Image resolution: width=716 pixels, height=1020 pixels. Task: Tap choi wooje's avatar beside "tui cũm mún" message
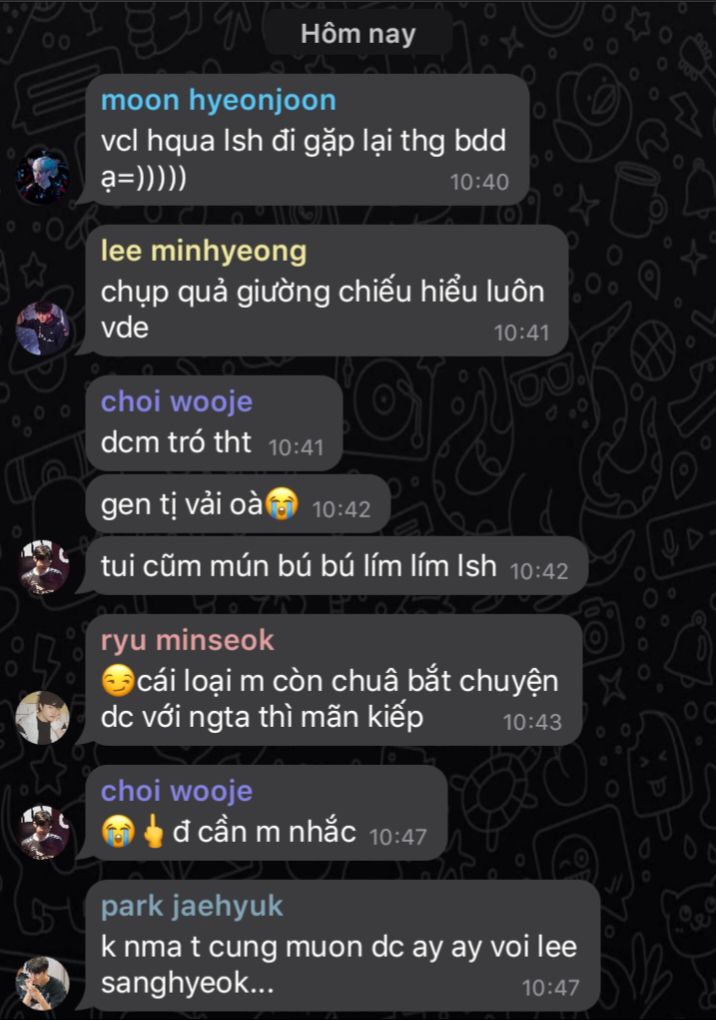pyautogui.click(x=43, y=567)
